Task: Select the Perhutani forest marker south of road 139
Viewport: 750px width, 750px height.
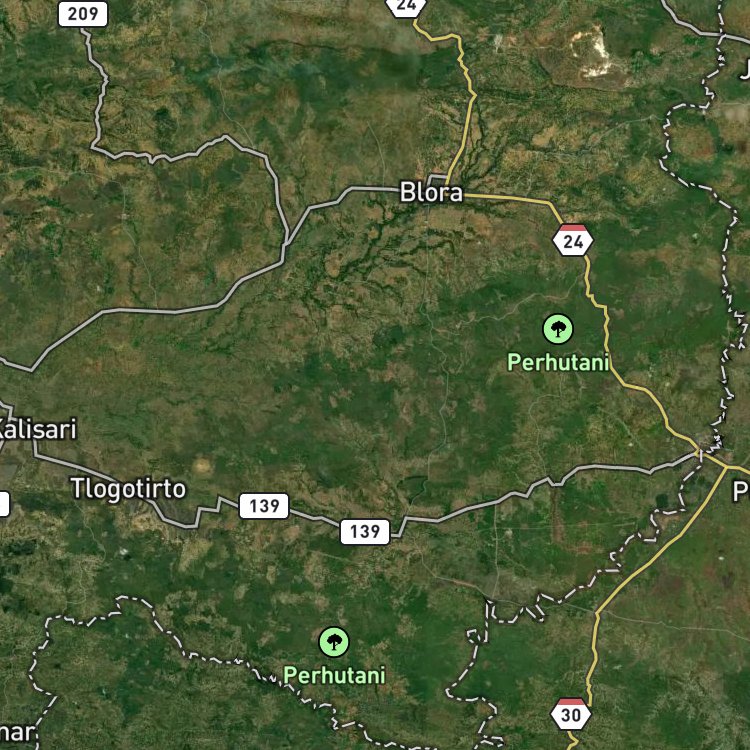Action: 334,642
